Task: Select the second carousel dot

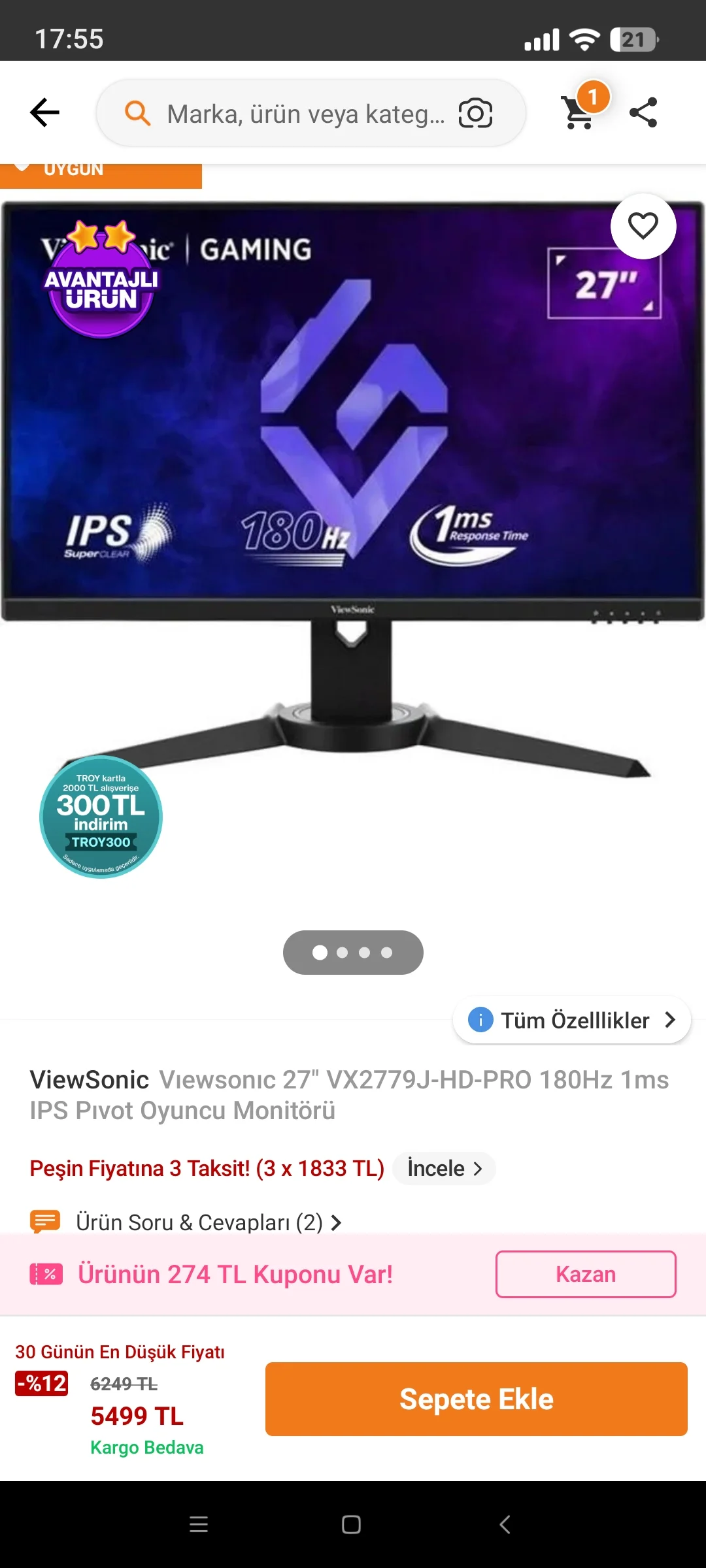Action: pos(343,952)
